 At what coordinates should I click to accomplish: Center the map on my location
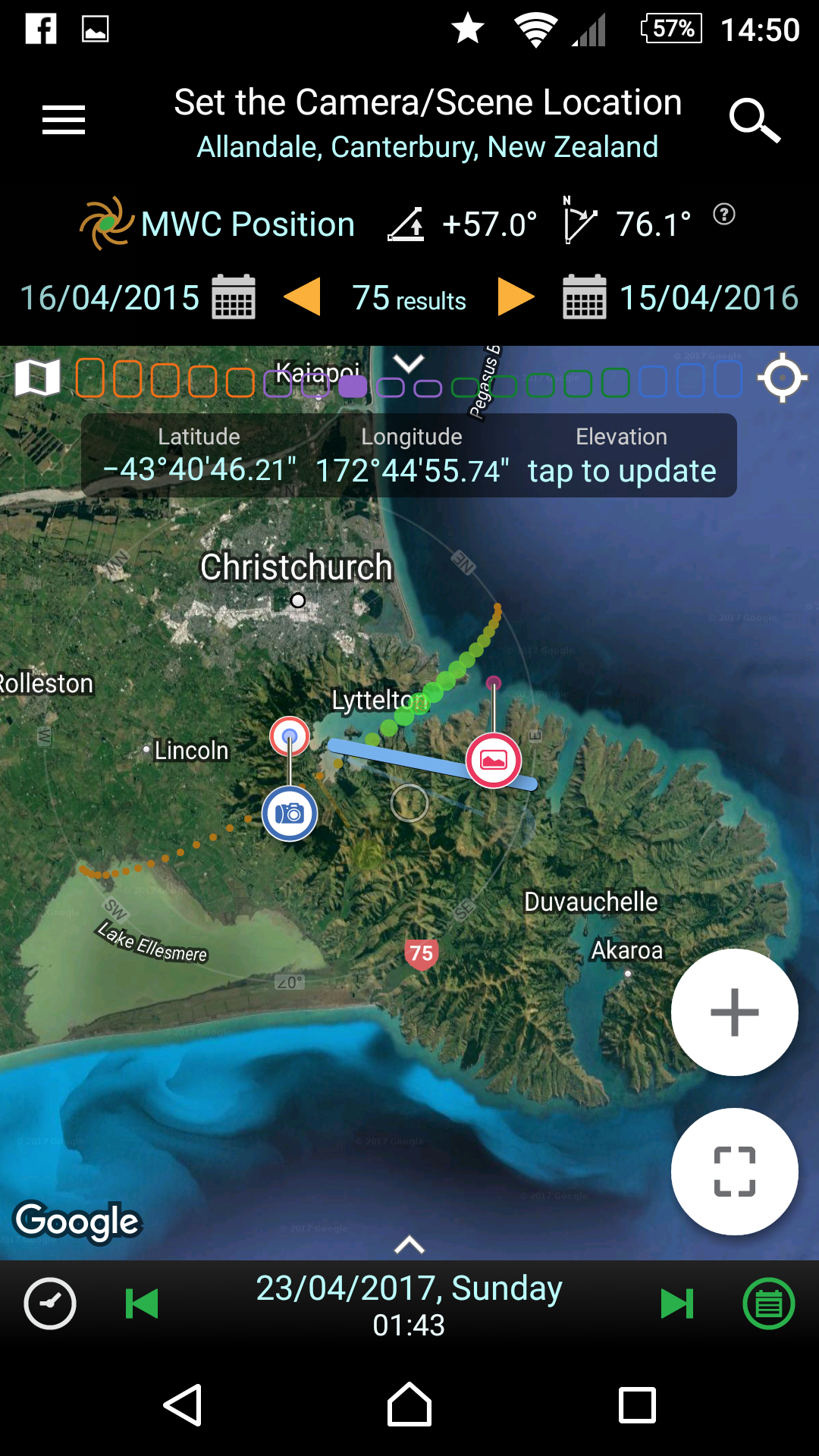pyautogui.click(x=783, y=377)
